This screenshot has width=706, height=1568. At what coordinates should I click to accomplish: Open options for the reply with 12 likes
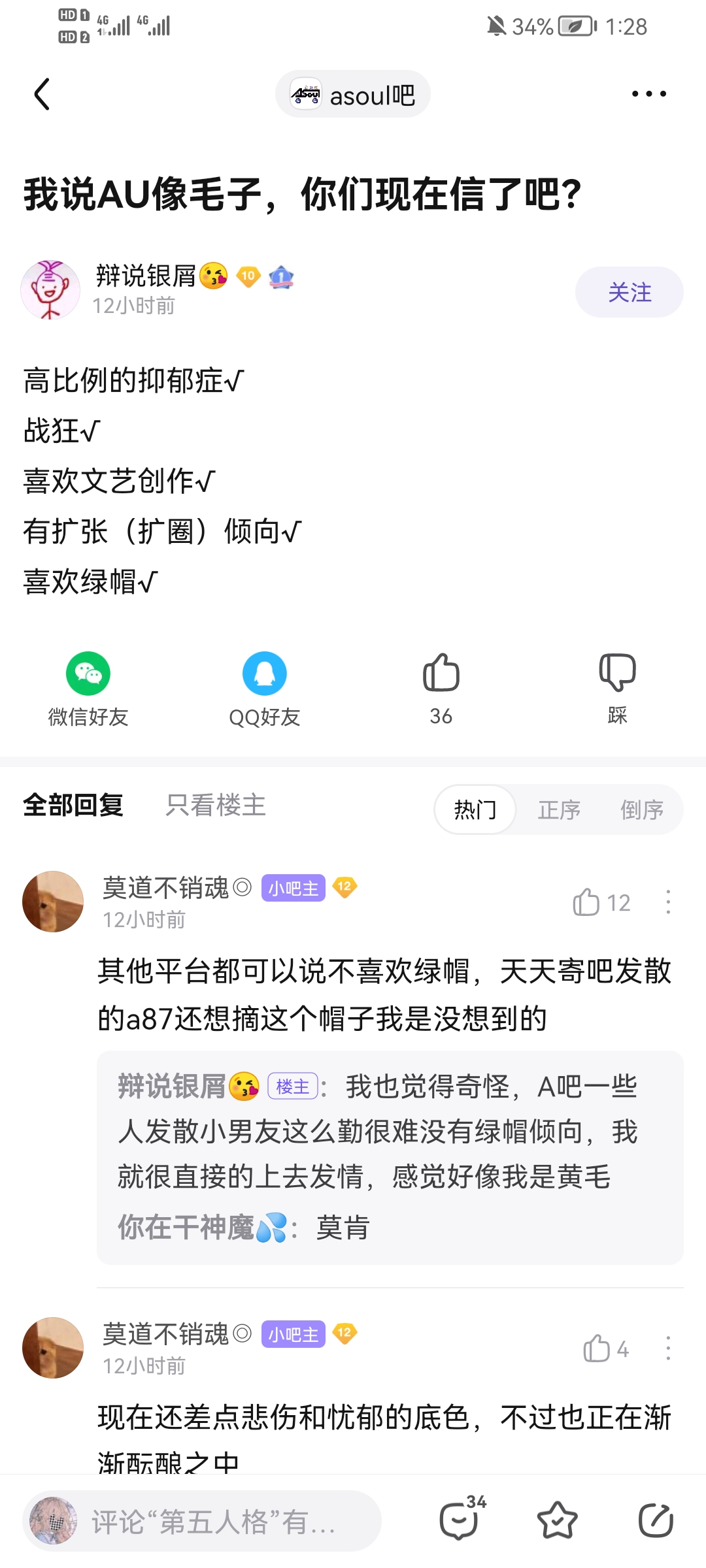[x=667, y=902]
